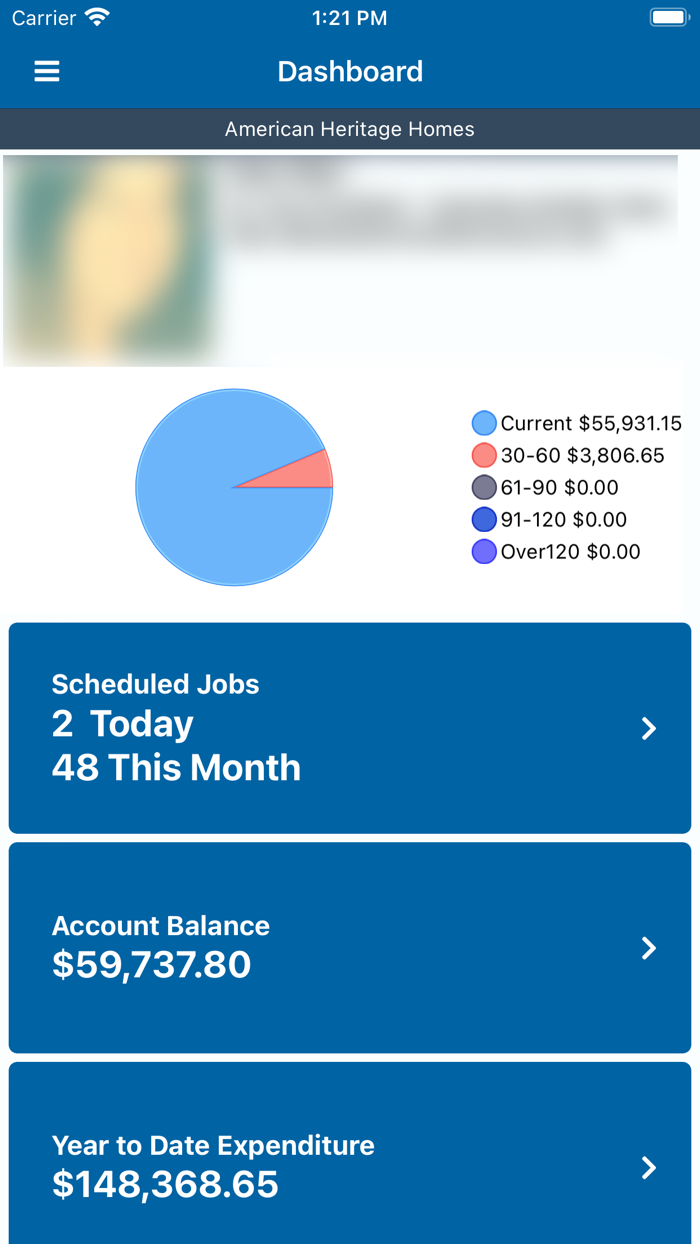This screenshot has height=1244, width=700.
Task: Open Year to Date Expenditure
Action: point(350,1165)
